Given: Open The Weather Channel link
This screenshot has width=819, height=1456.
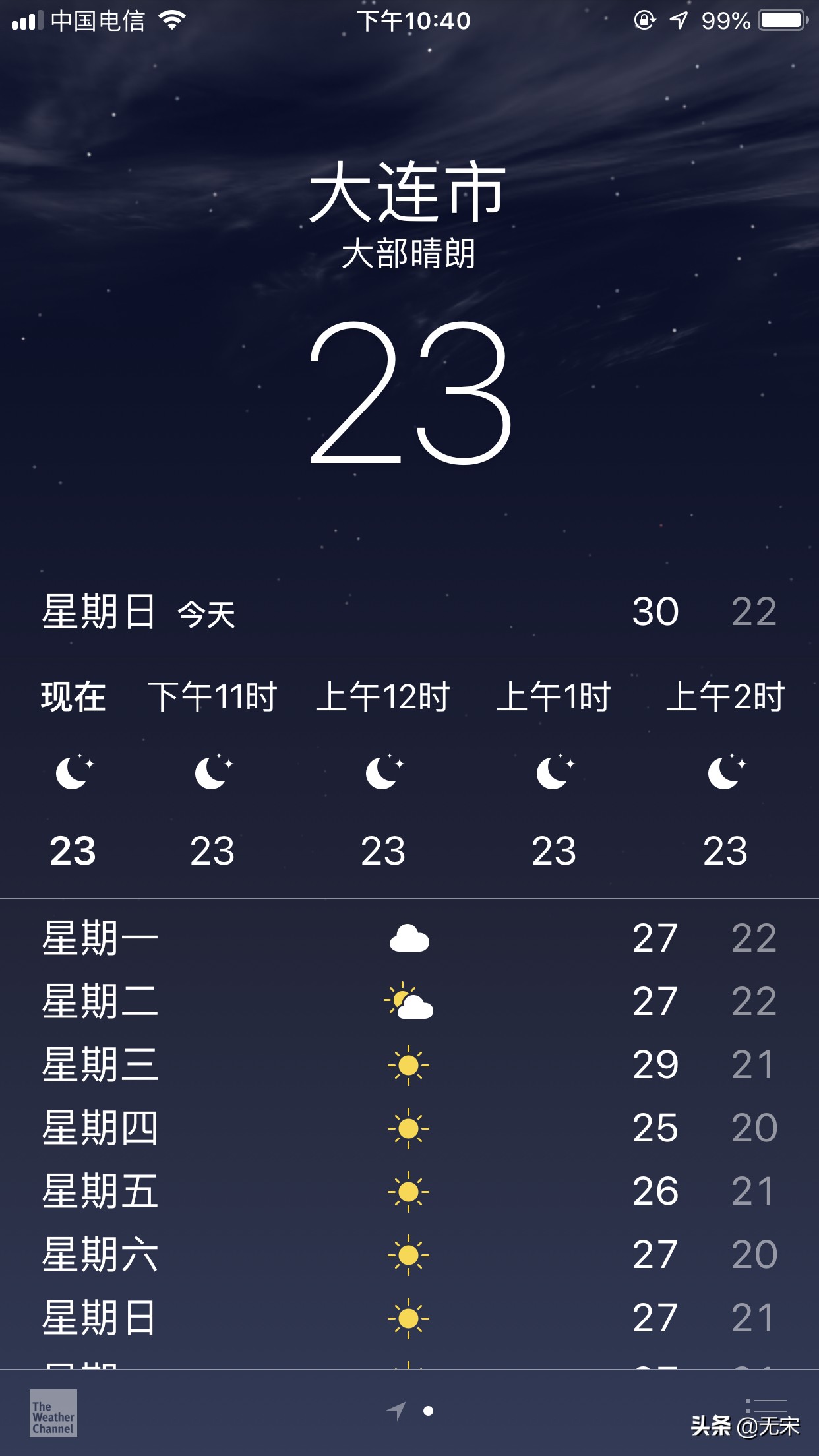Looking at the screenshot, I should click(53, 1412).
